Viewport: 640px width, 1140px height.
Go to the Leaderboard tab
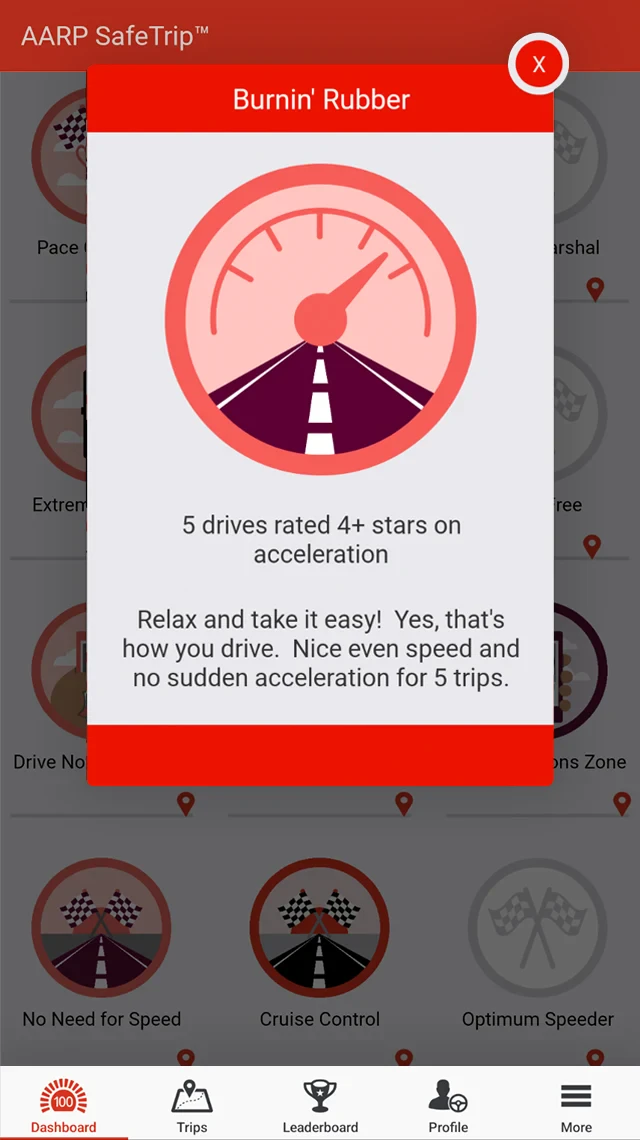point(320,1104)
